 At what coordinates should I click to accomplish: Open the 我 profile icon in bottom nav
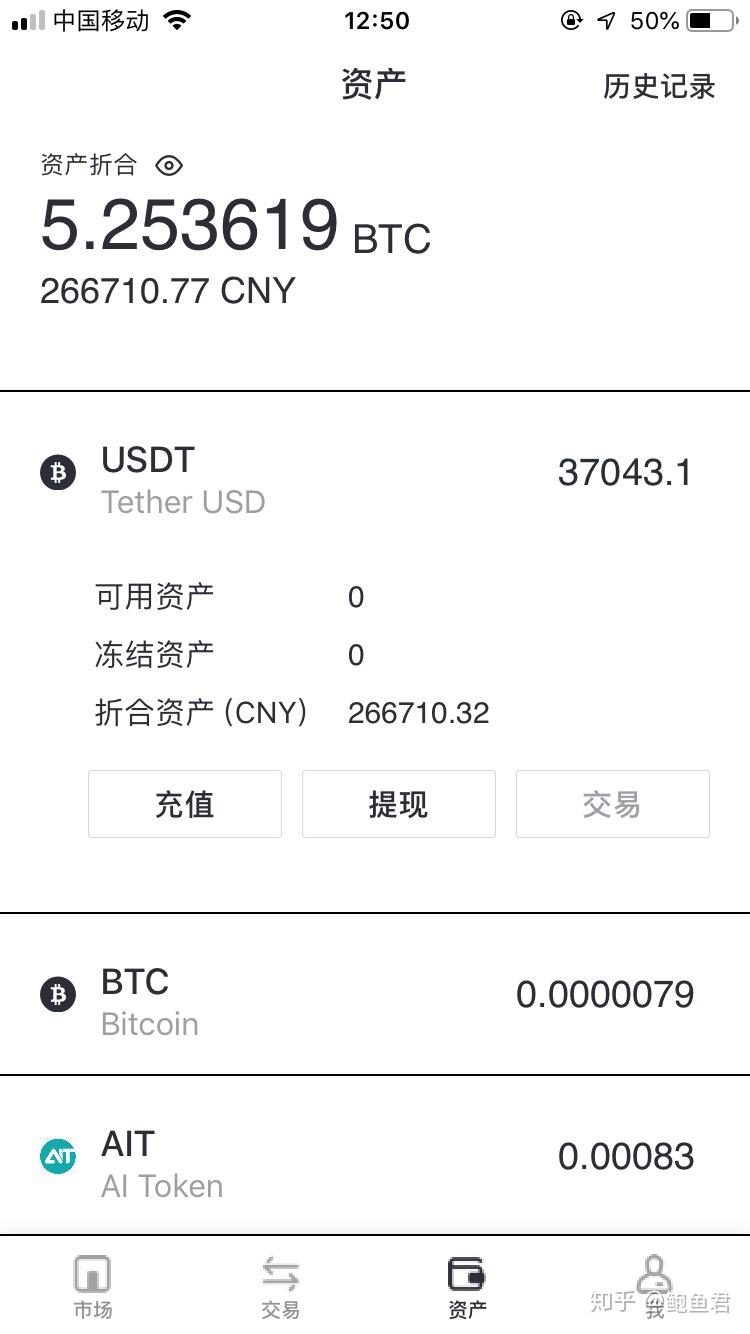(655, 1275)
